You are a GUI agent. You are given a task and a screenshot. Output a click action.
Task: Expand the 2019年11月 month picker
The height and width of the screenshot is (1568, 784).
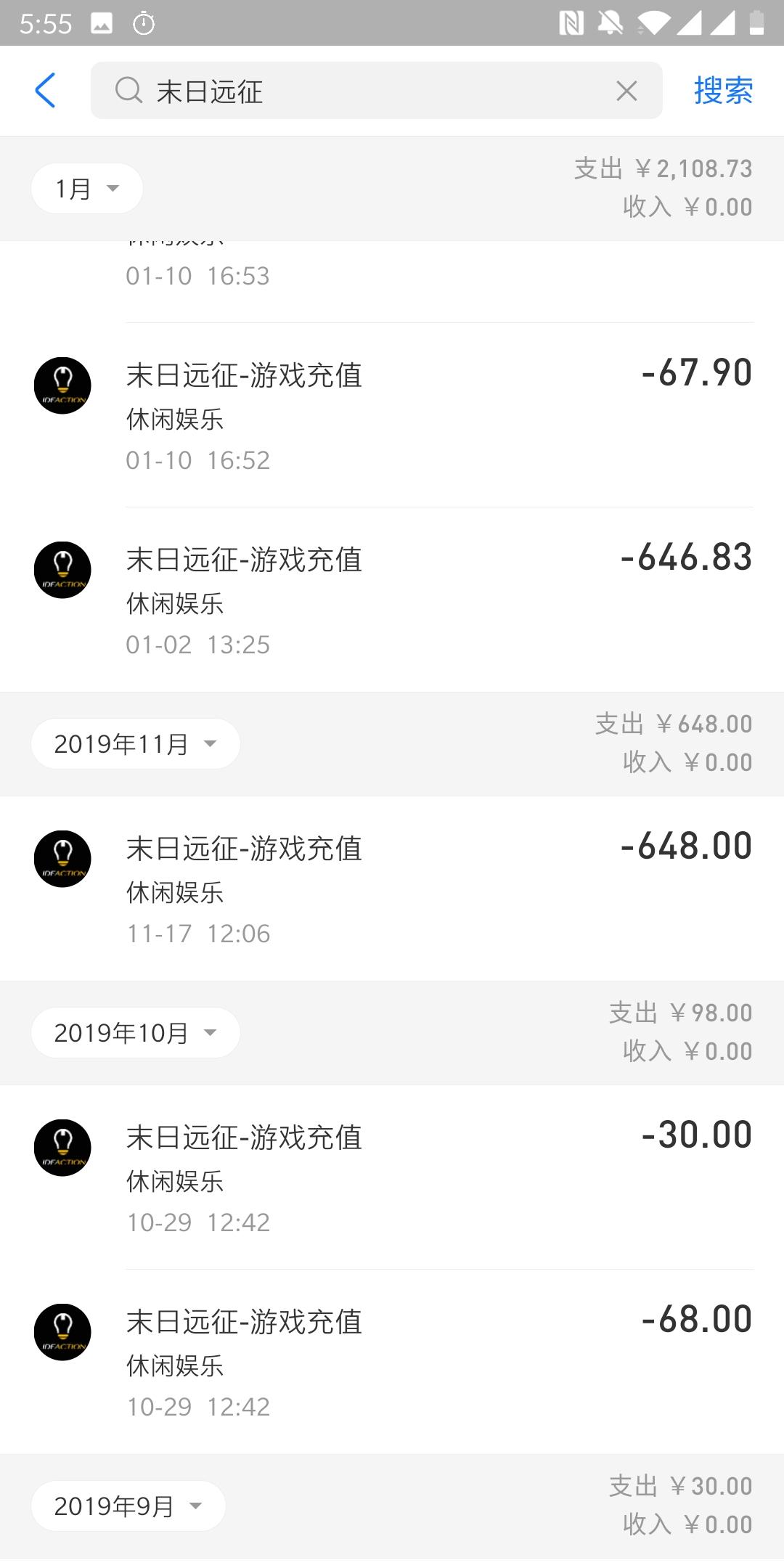point(136,743)
